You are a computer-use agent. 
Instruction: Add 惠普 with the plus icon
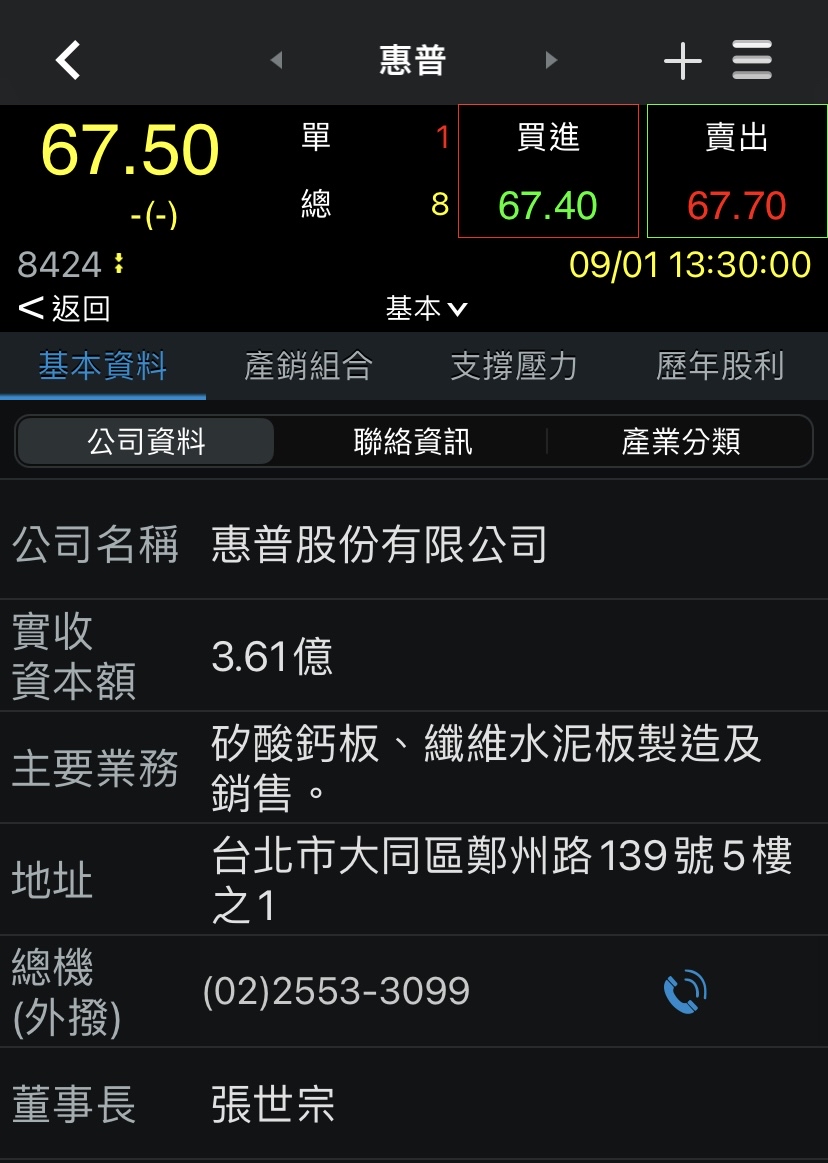[x=683, y=61]
